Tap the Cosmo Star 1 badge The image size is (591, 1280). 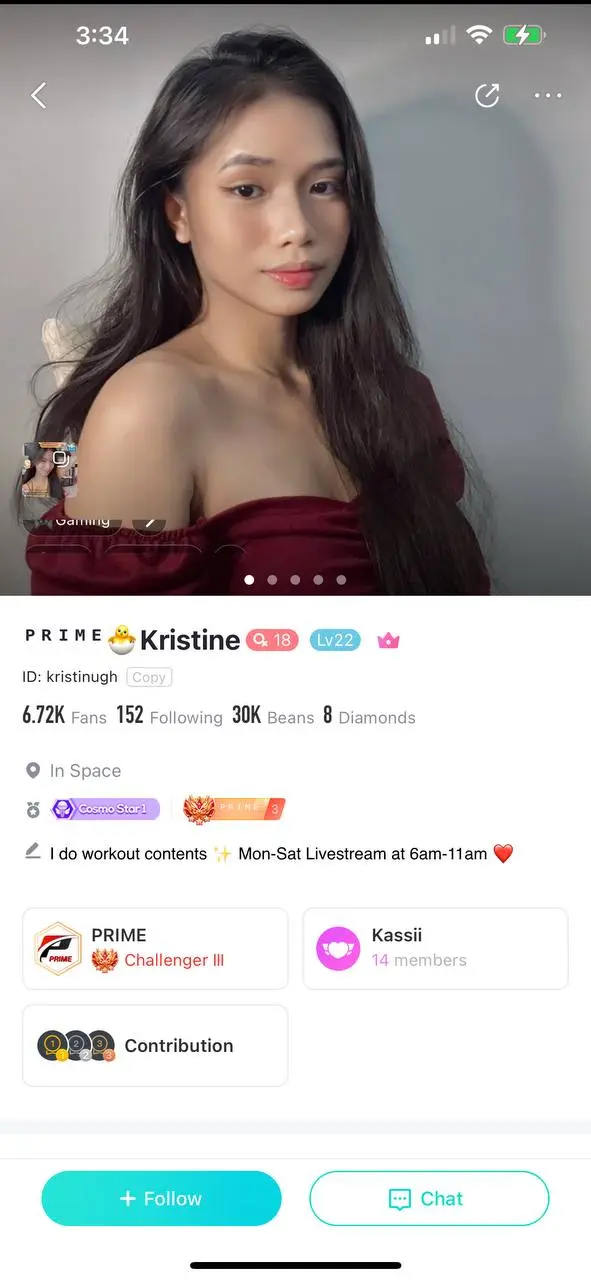tap(105, 808)
